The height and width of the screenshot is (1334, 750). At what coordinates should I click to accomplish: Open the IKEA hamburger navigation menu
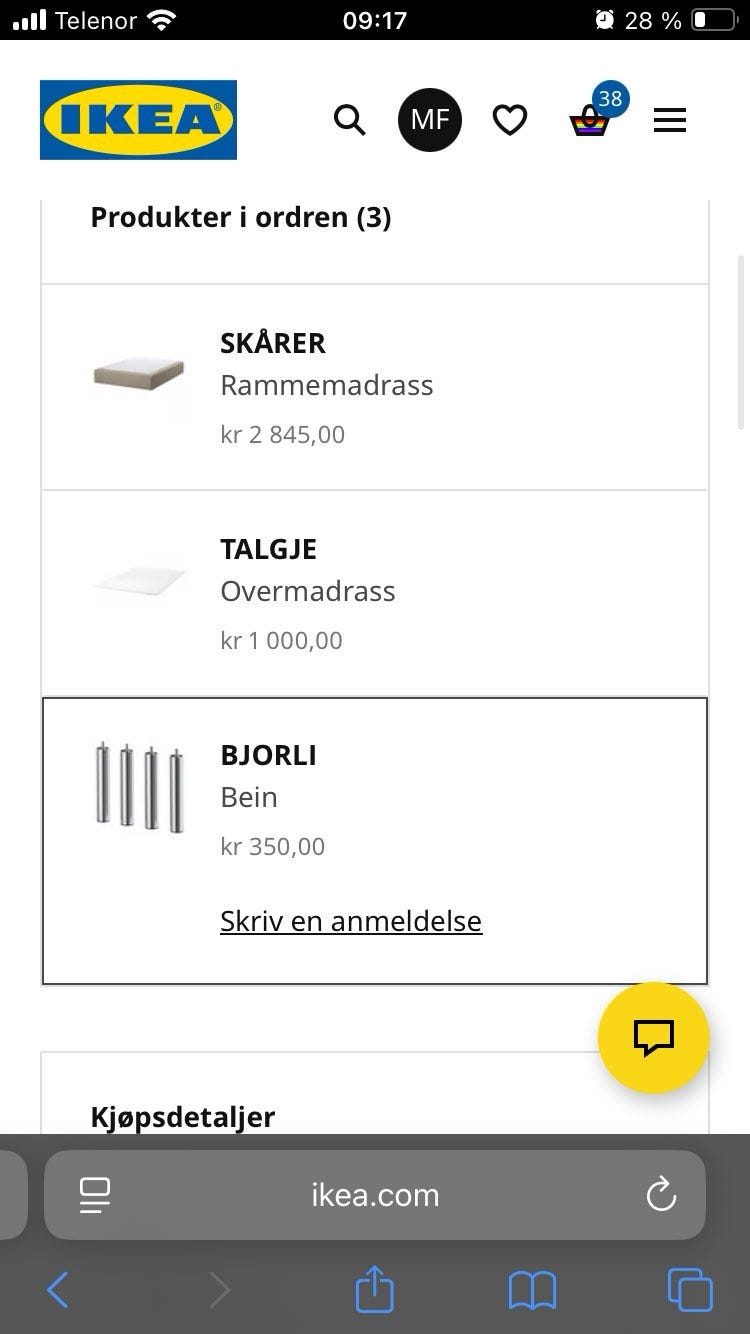[669, 120]
